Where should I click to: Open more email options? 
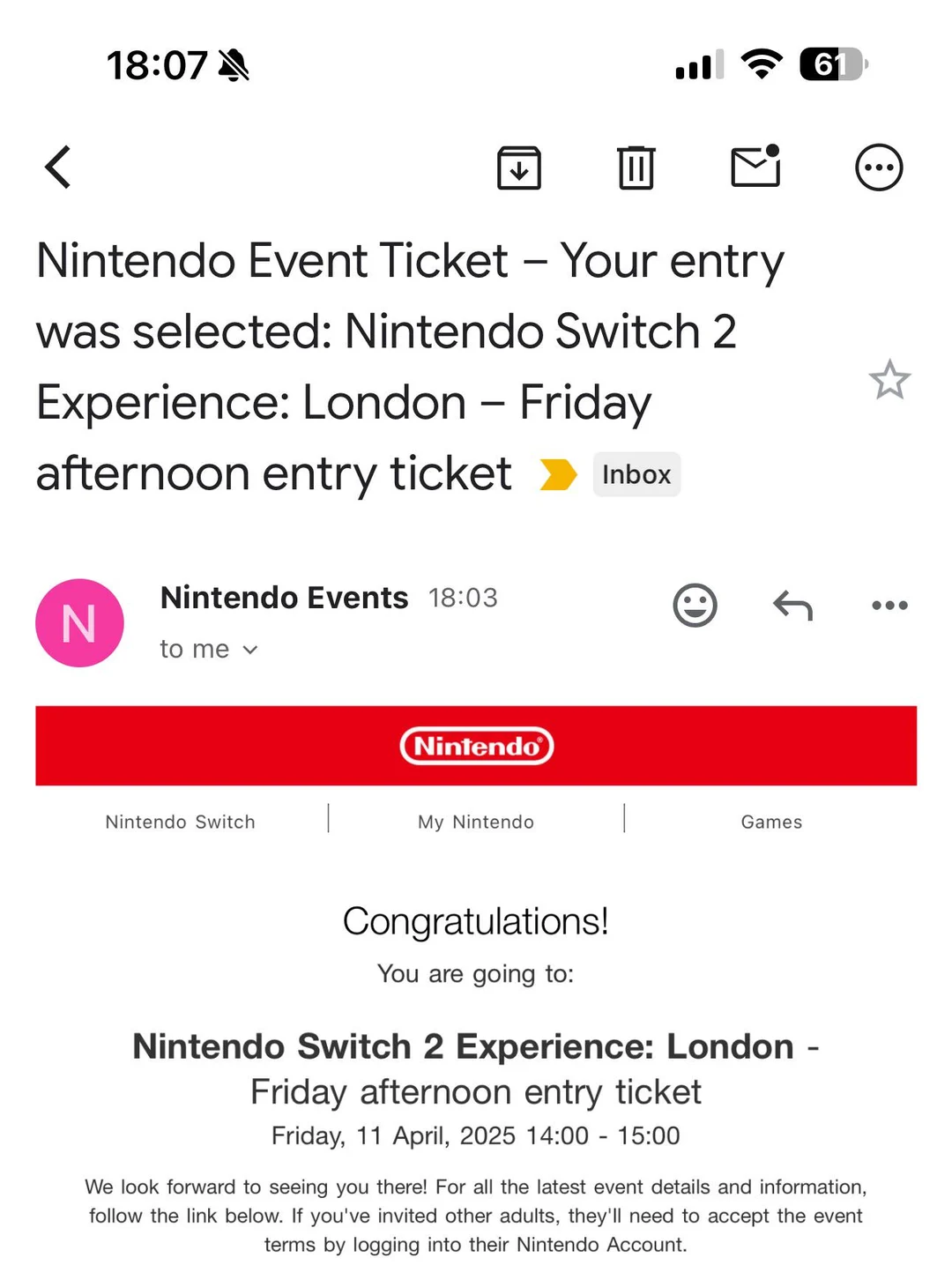(x=879, y=167)
